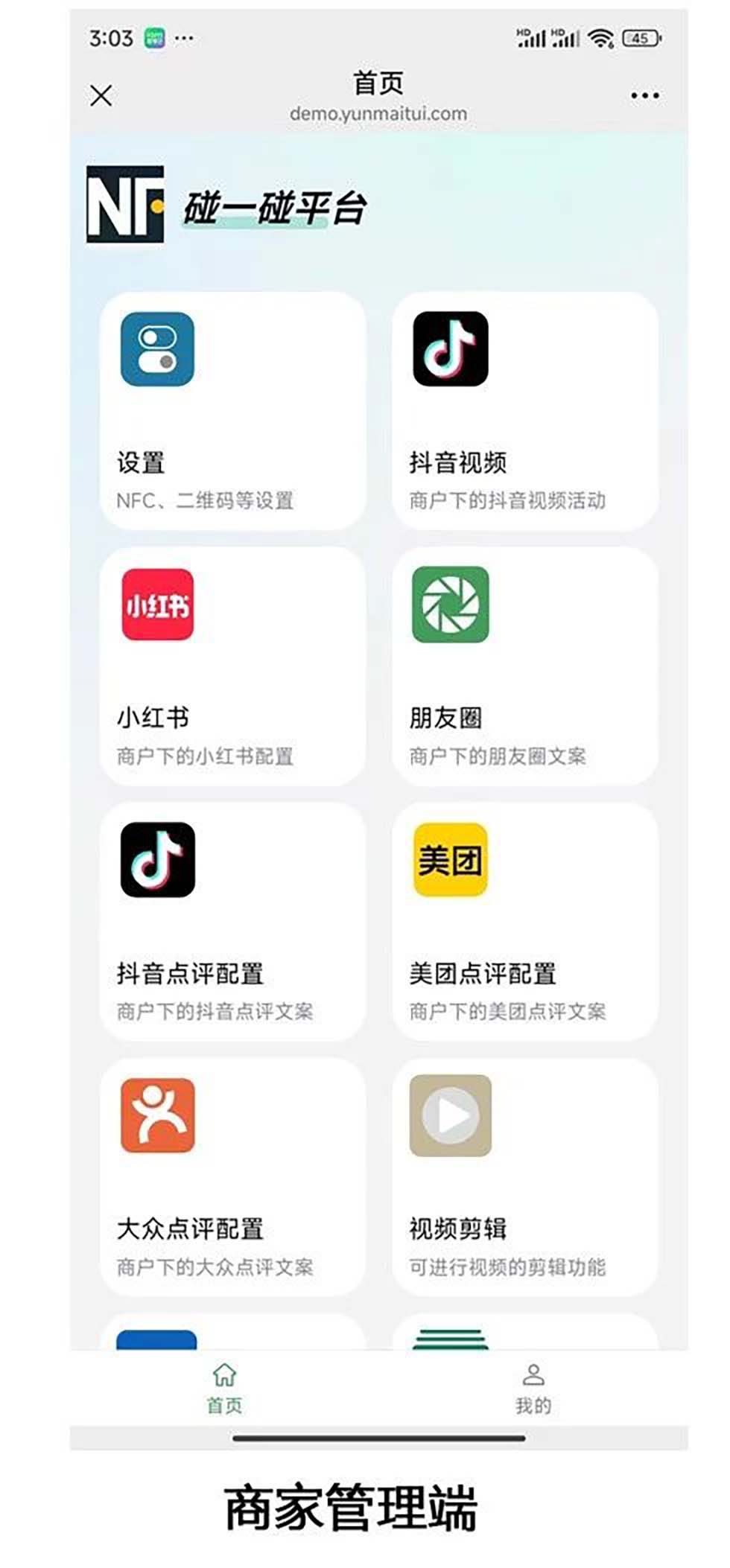Open the 视频剪辑 card
Image resolution: width=730 pixels, height=1568 pixels.
coord(525,1177)
